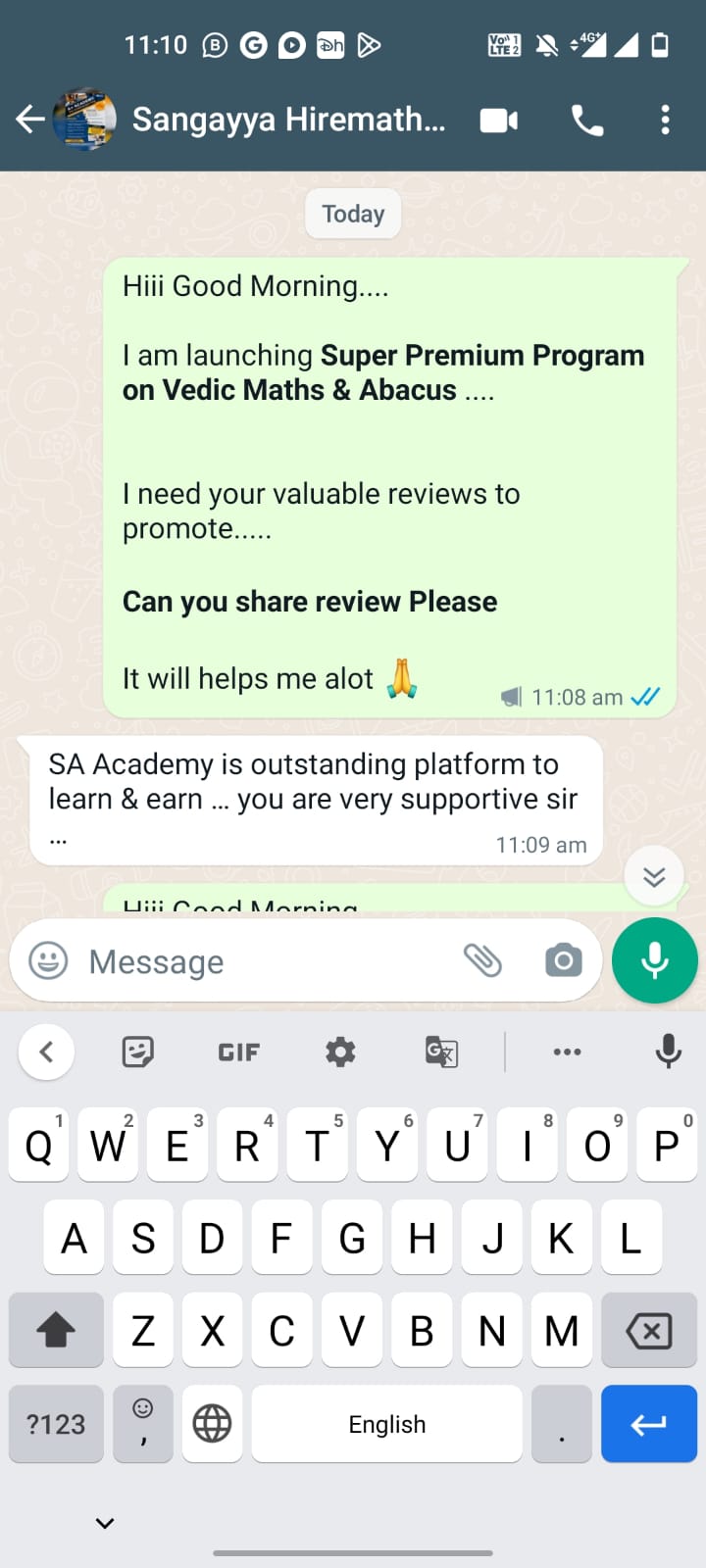
Task: Go back to the chats list
Action: [30, 120]
